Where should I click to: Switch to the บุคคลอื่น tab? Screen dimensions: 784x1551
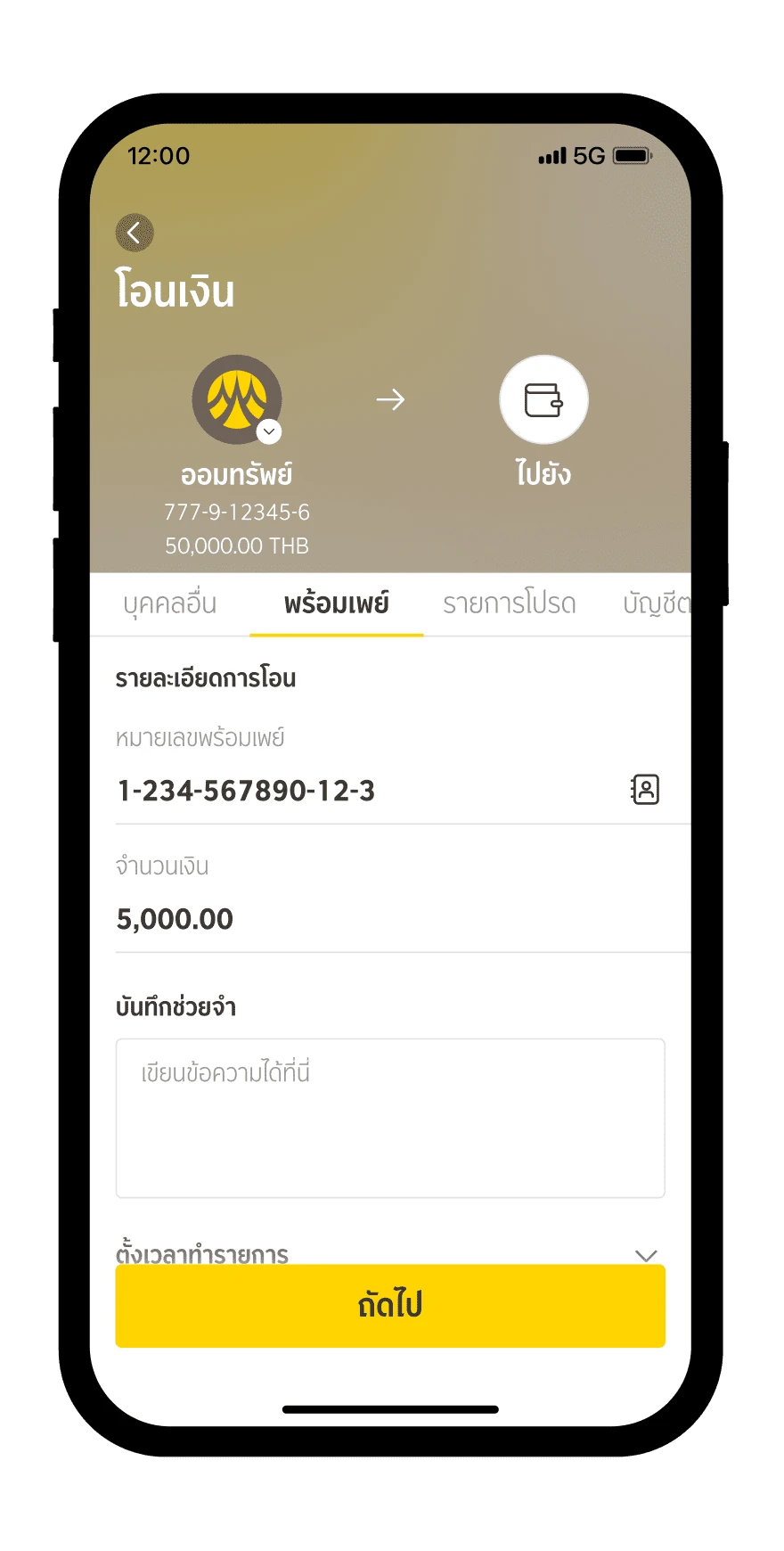point(170,604)
